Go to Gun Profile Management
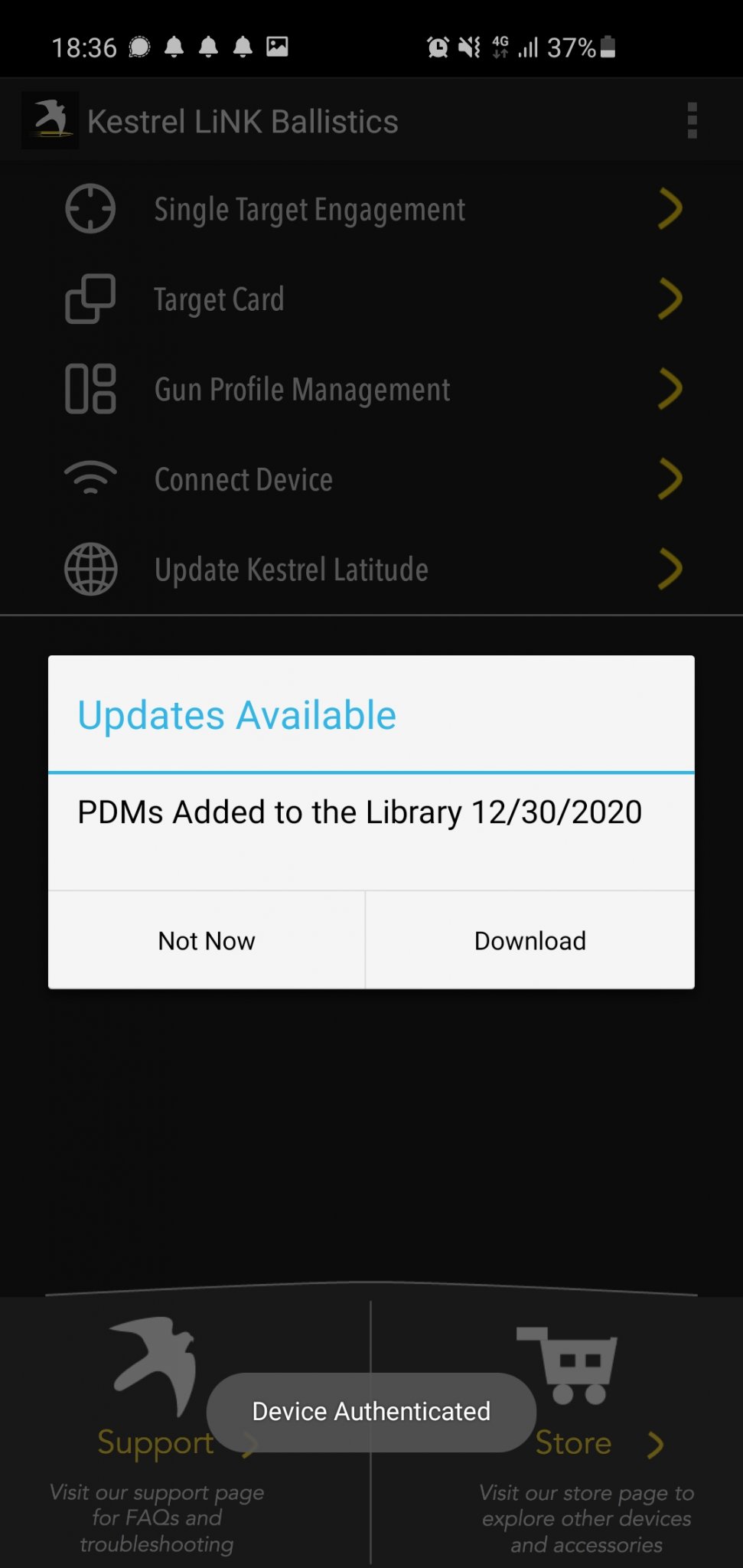This screenshot has width=743, height=1568. coord(302,389)
